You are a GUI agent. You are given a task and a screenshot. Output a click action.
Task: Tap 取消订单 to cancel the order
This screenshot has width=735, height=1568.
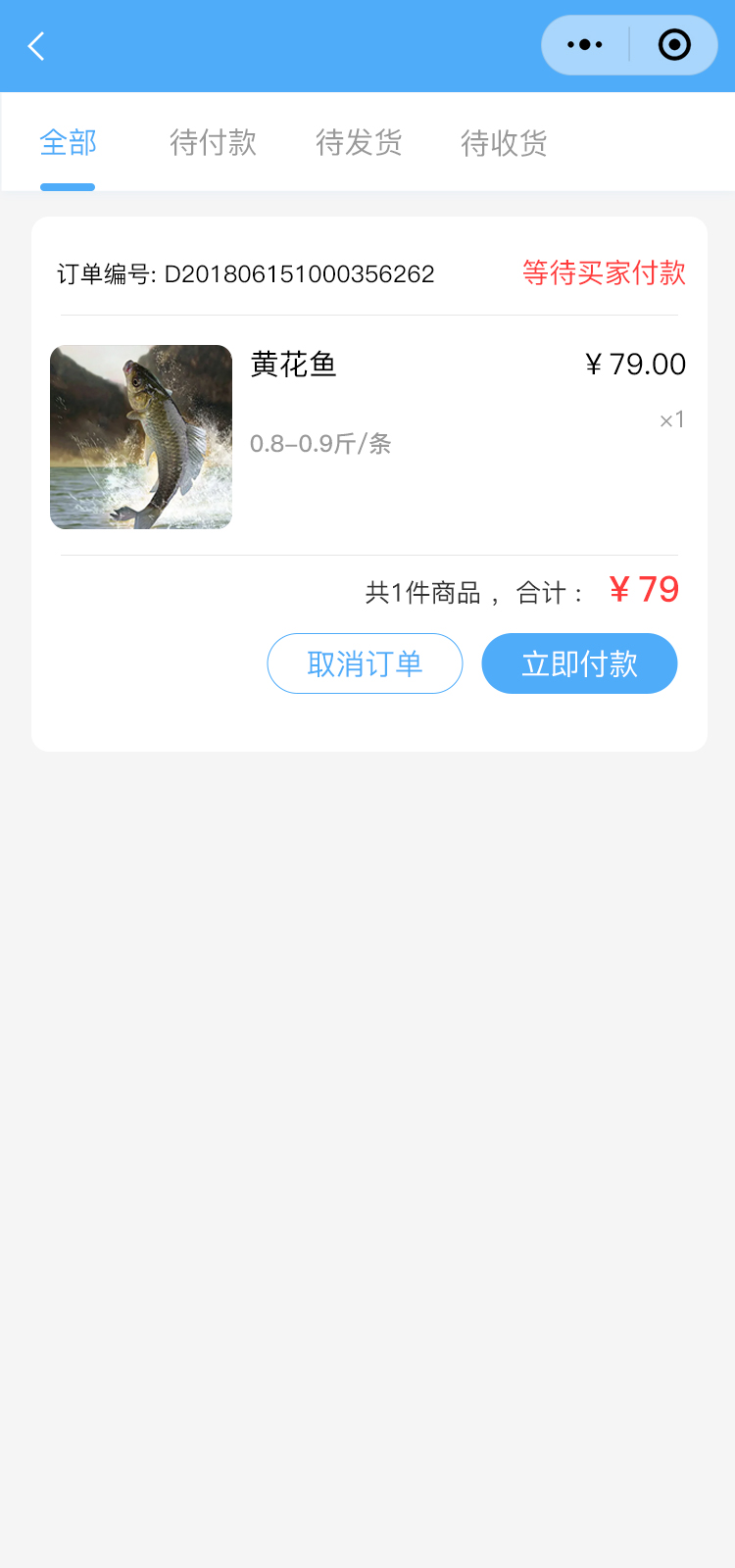[365, 663]
